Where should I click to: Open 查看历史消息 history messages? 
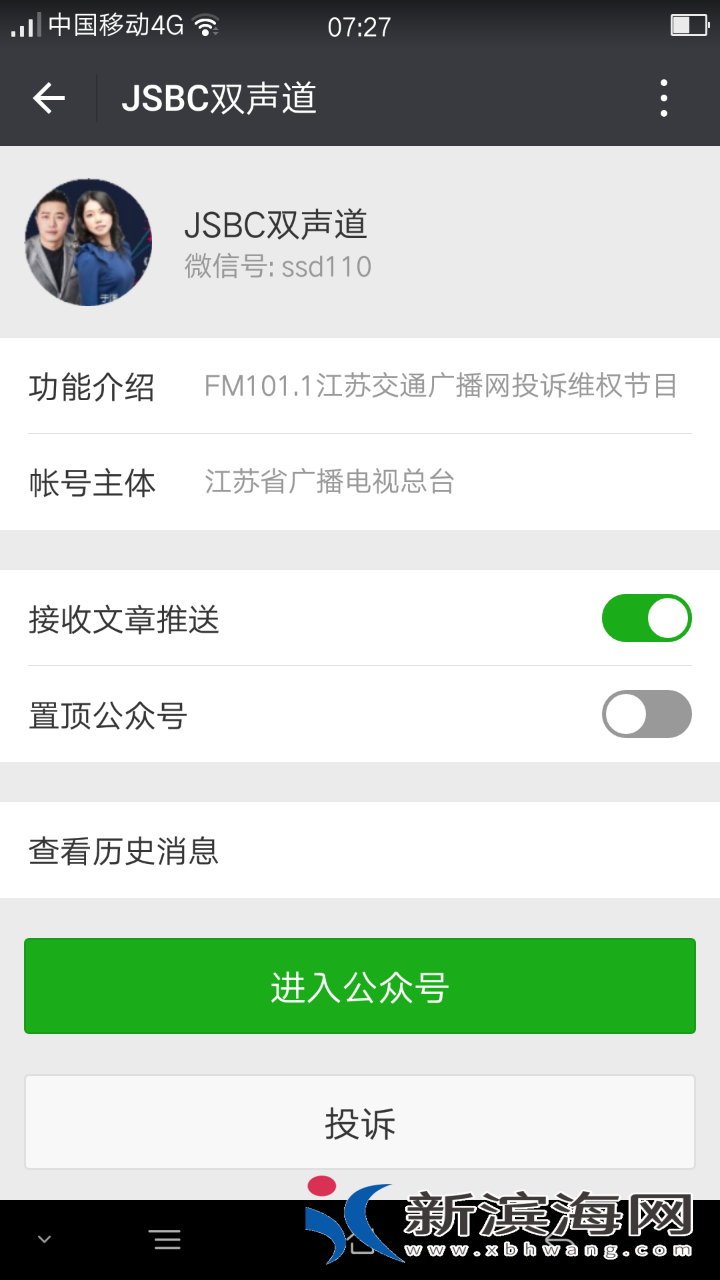coord(360,851)
